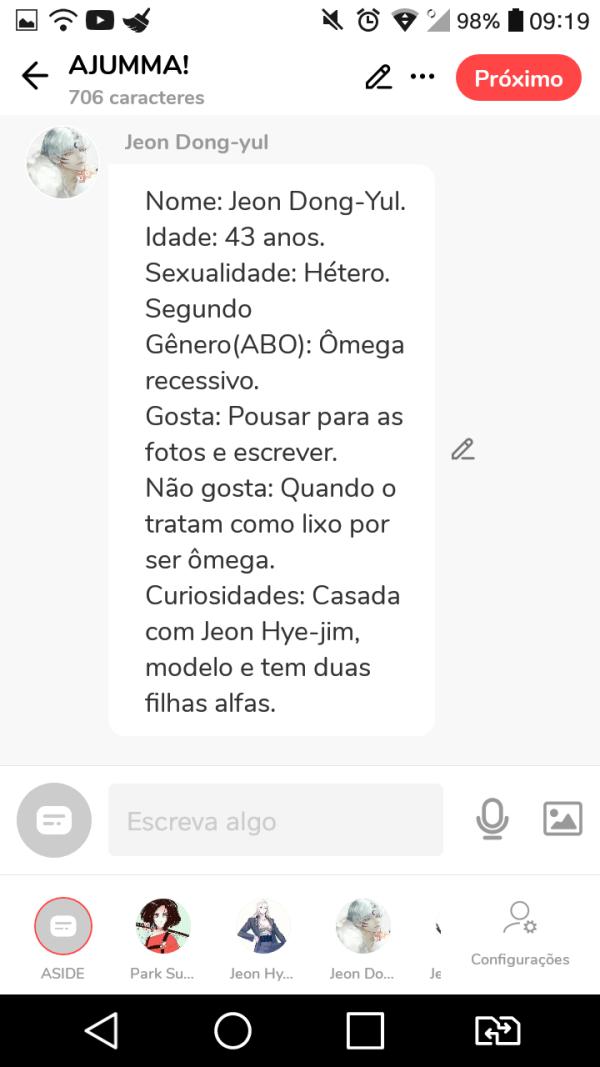Choose the Jeon Do... character
This screenshot has width=600, height=1067.
coord(363,927)
